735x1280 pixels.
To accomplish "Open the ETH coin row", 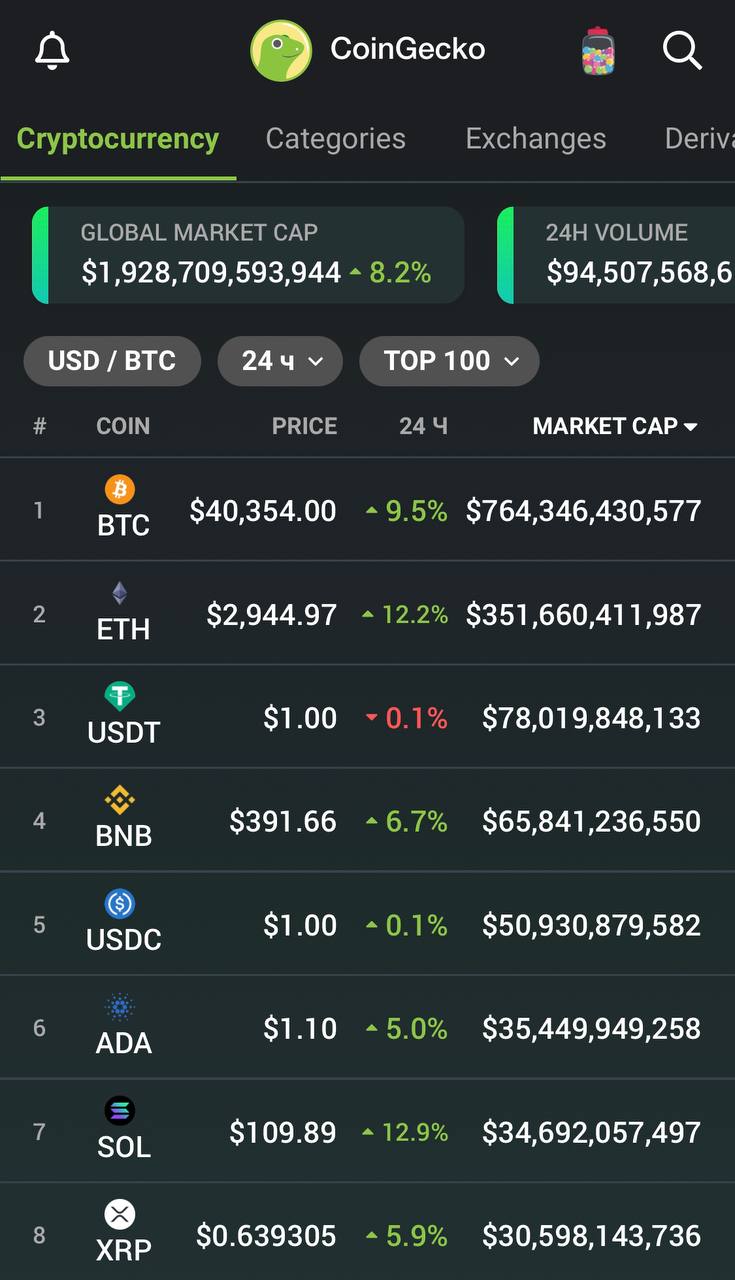I will (367, 614).
